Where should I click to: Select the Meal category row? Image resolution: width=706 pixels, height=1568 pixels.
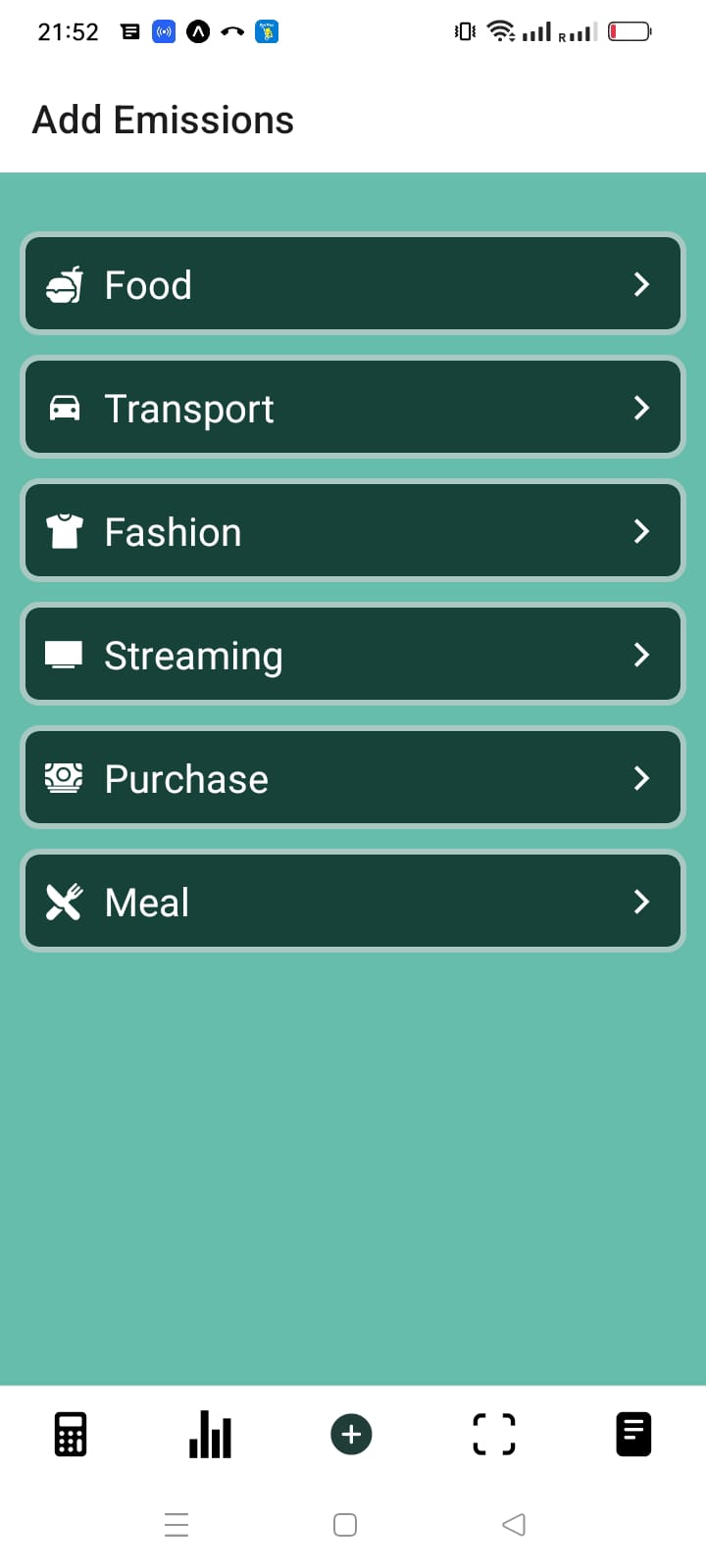353,902
